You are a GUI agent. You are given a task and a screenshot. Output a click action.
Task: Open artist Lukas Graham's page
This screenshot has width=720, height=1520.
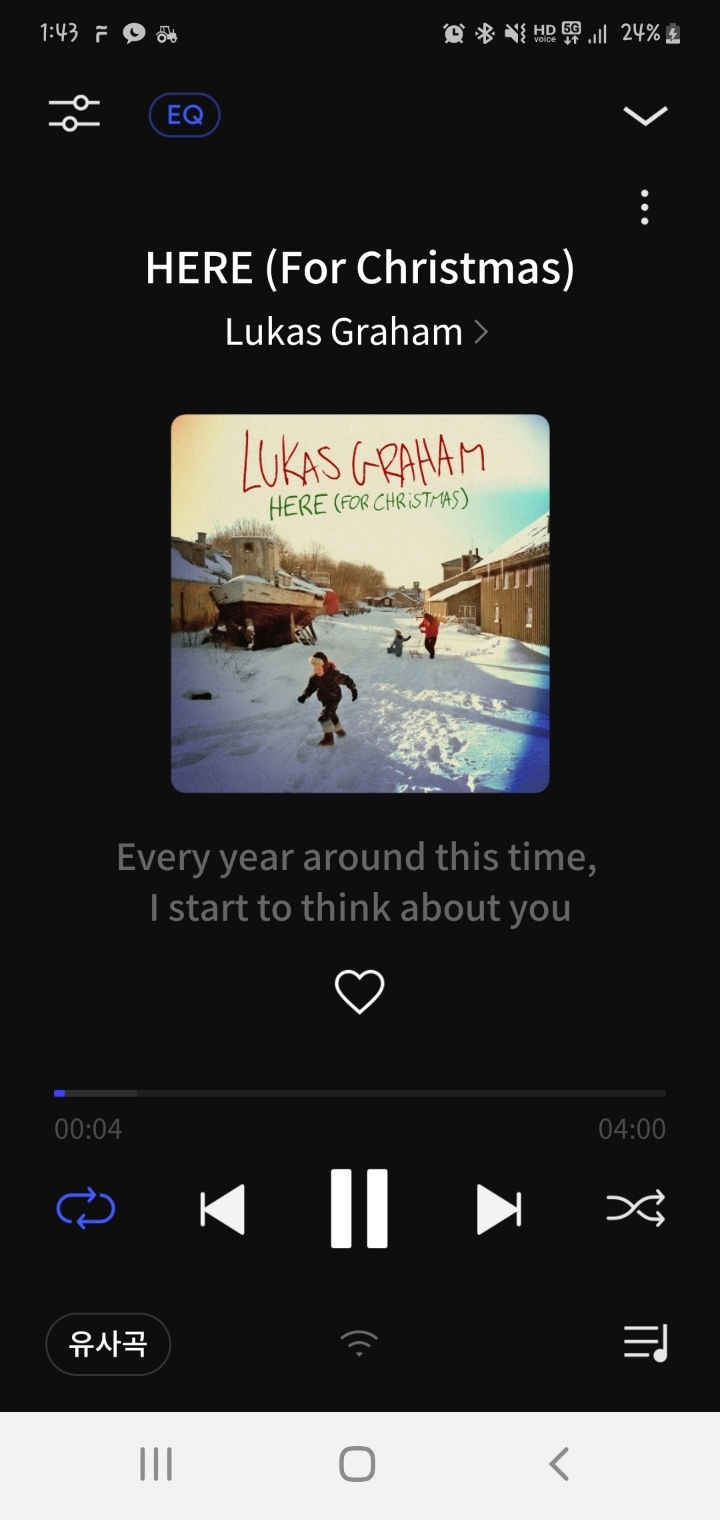pyautogui.click(x=357, y=332)
